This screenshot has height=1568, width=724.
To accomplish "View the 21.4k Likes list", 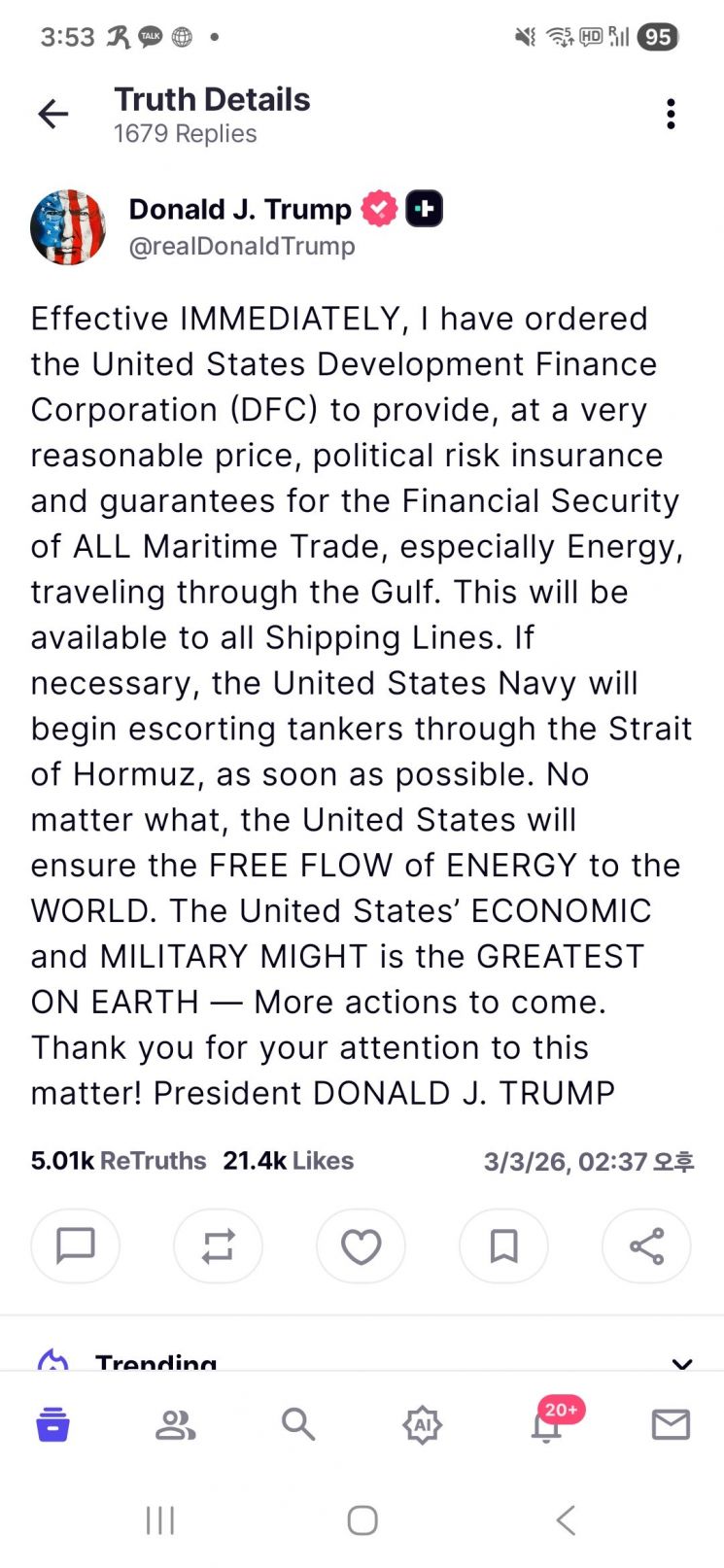I will (x=289, y=1160).
